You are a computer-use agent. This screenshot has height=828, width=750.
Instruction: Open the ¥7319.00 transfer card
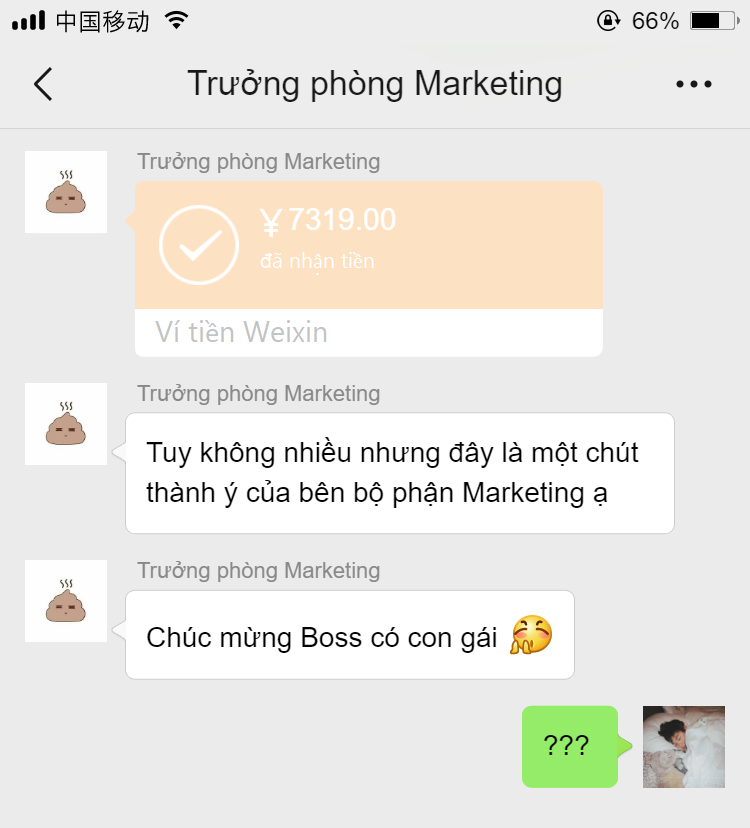368,268
